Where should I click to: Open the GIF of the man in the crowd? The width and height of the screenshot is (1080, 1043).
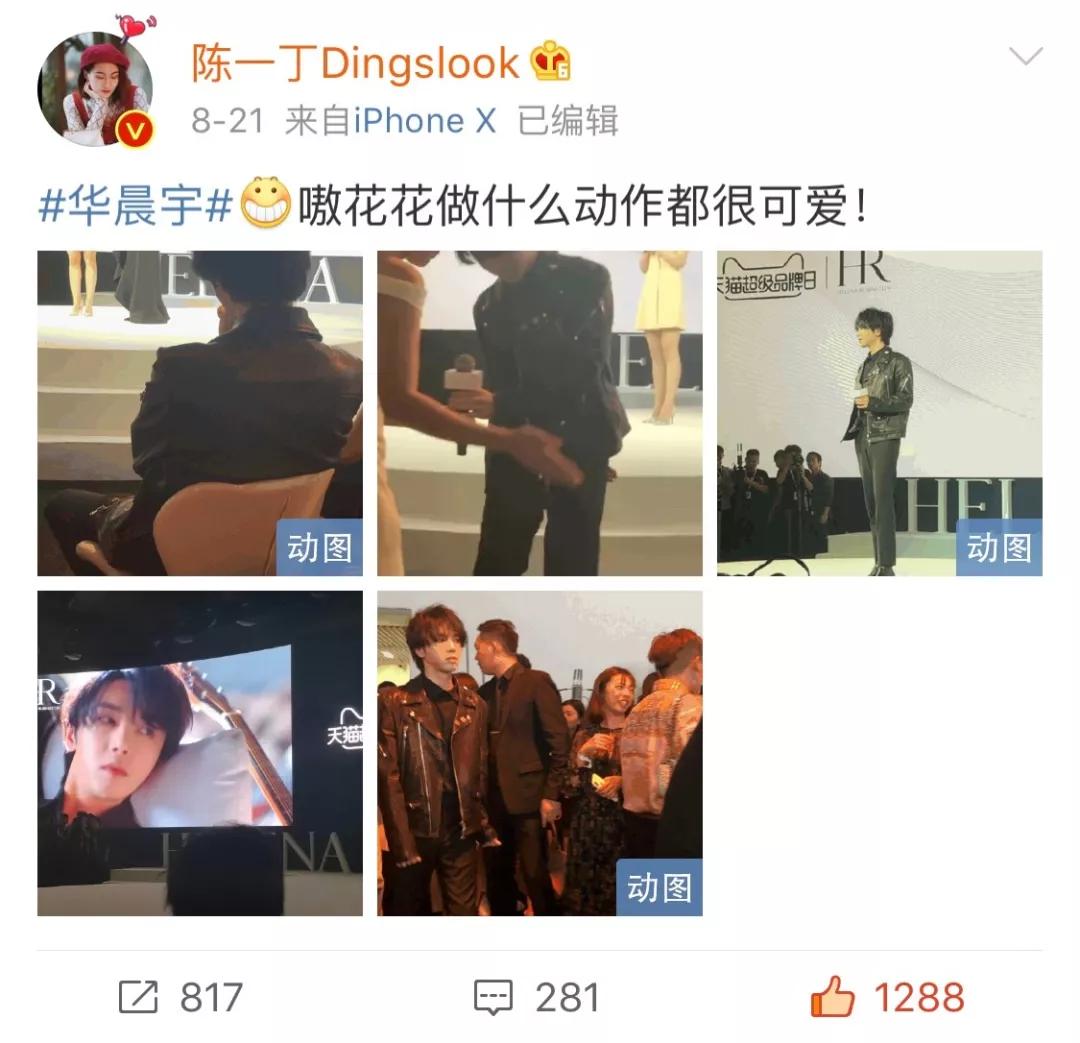pos(539,753)
